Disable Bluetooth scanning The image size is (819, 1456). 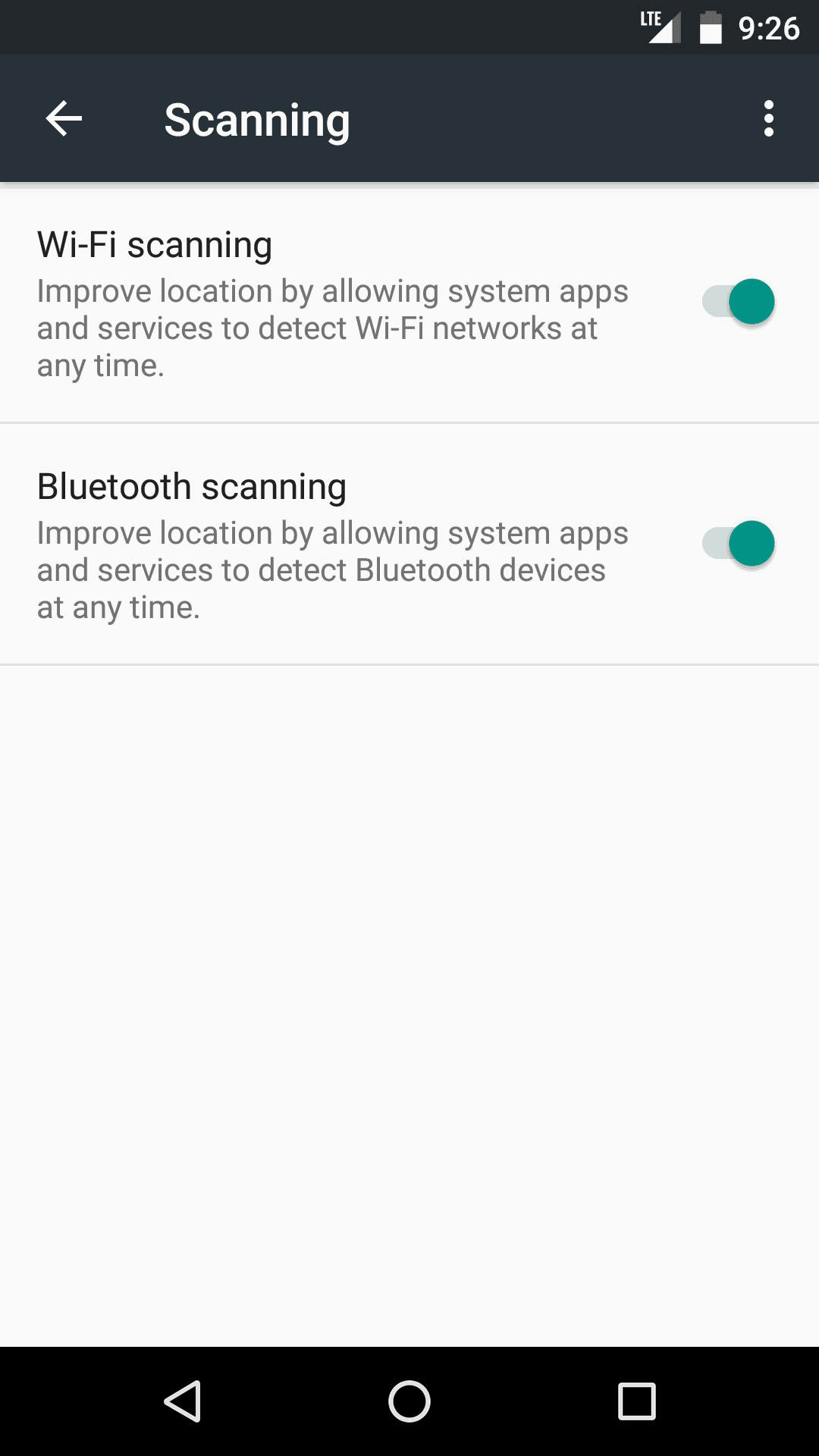click(x=739, y=544)
